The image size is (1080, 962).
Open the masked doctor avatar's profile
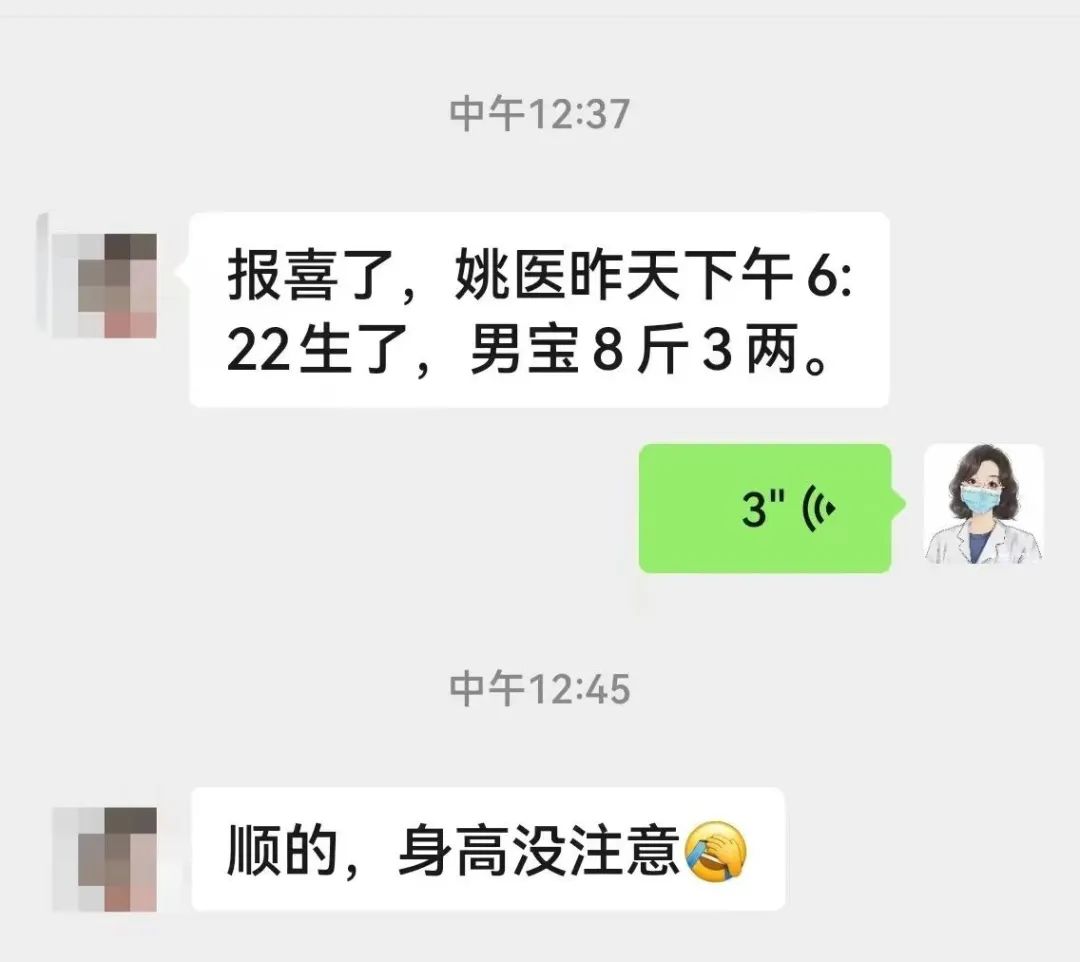click(x=983, y=504)
